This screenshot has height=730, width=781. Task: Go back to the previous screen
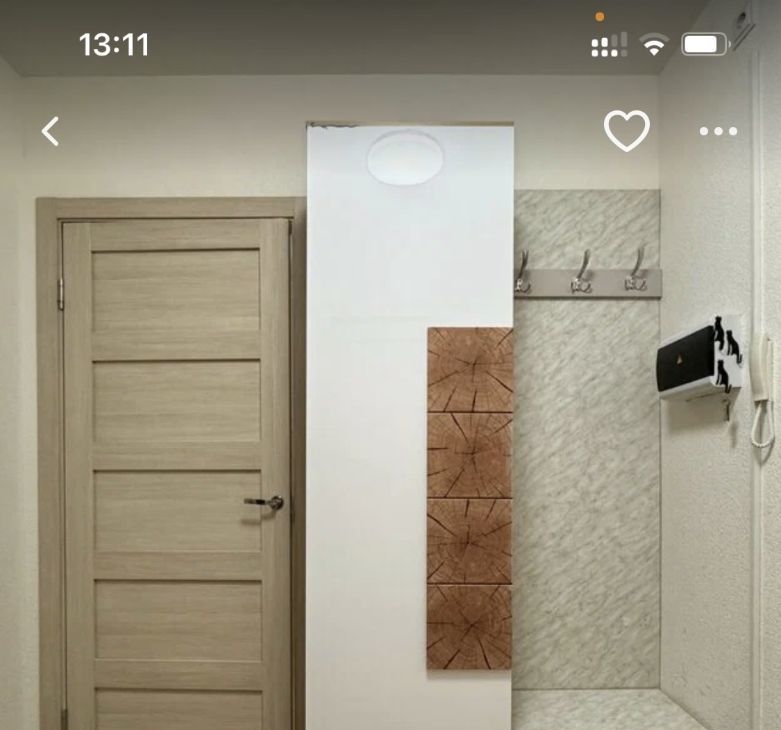[x=50, y=131]
